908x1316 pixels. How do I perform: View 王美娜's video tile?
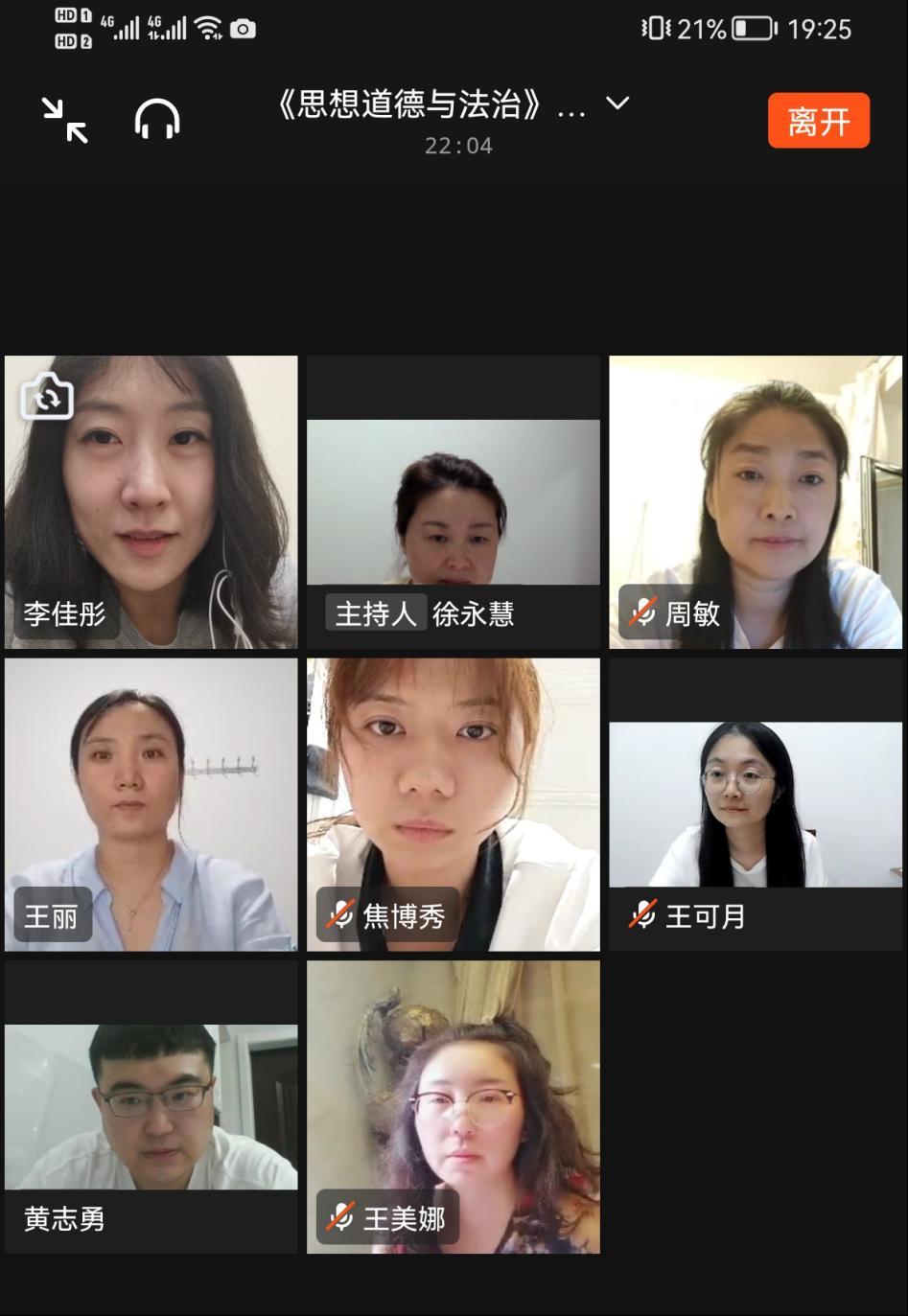click(453, 1106)
